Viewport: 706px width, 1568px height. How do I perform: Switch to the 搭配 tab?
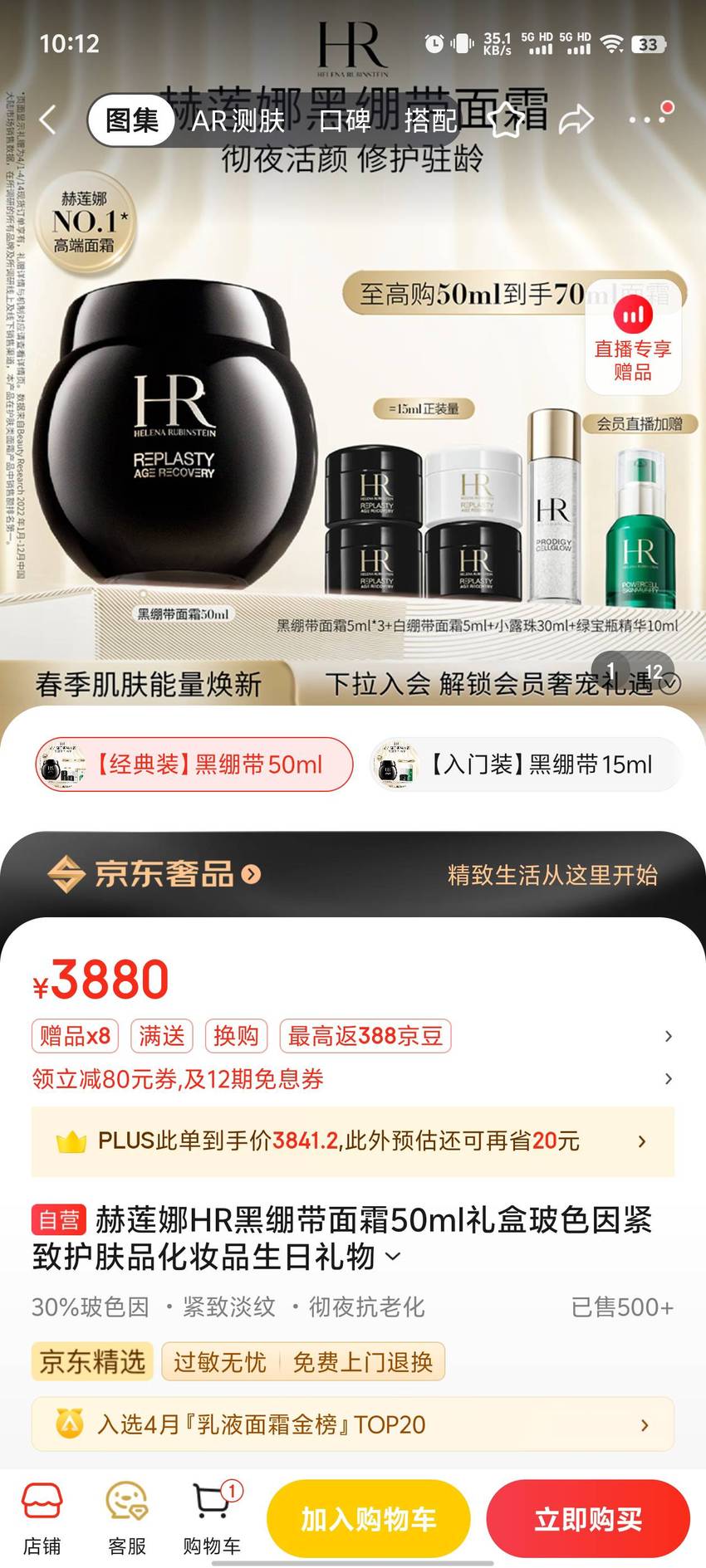click(x=431, y=120)
